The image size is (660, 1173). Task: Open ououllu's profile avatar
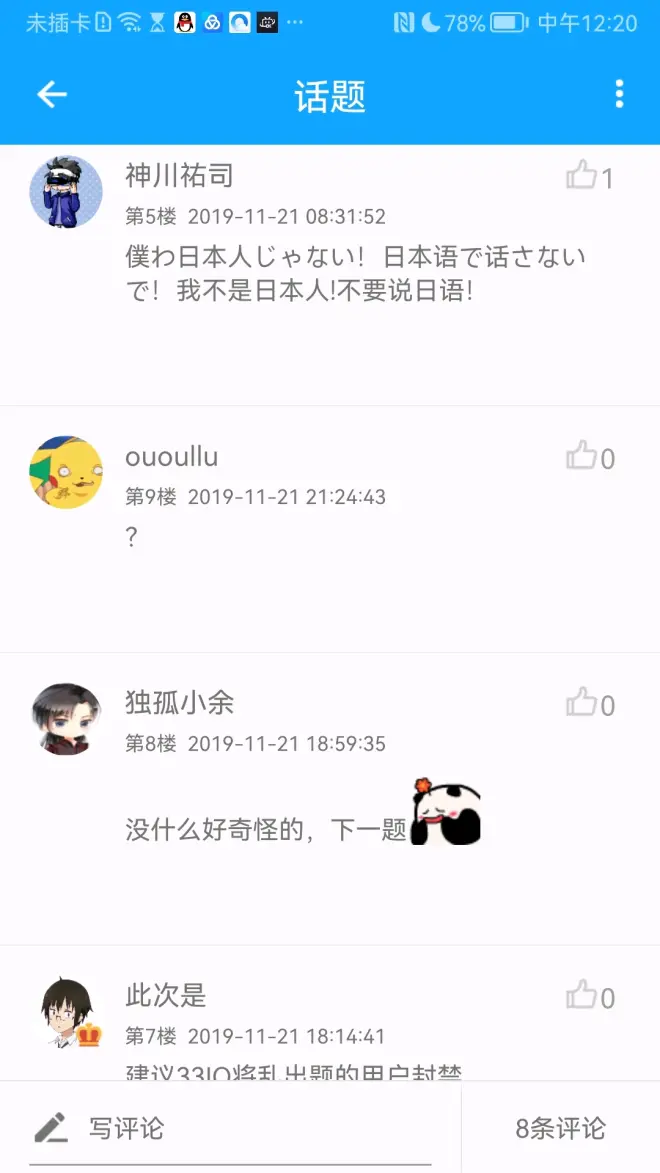point(66,472)
